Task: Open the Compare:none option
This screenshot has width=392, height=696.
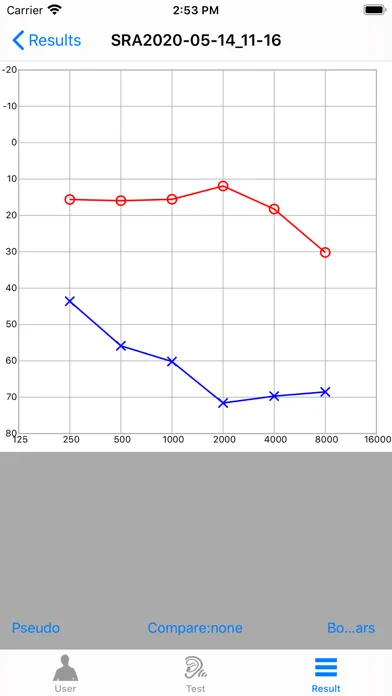Action: tap(195, 628)
